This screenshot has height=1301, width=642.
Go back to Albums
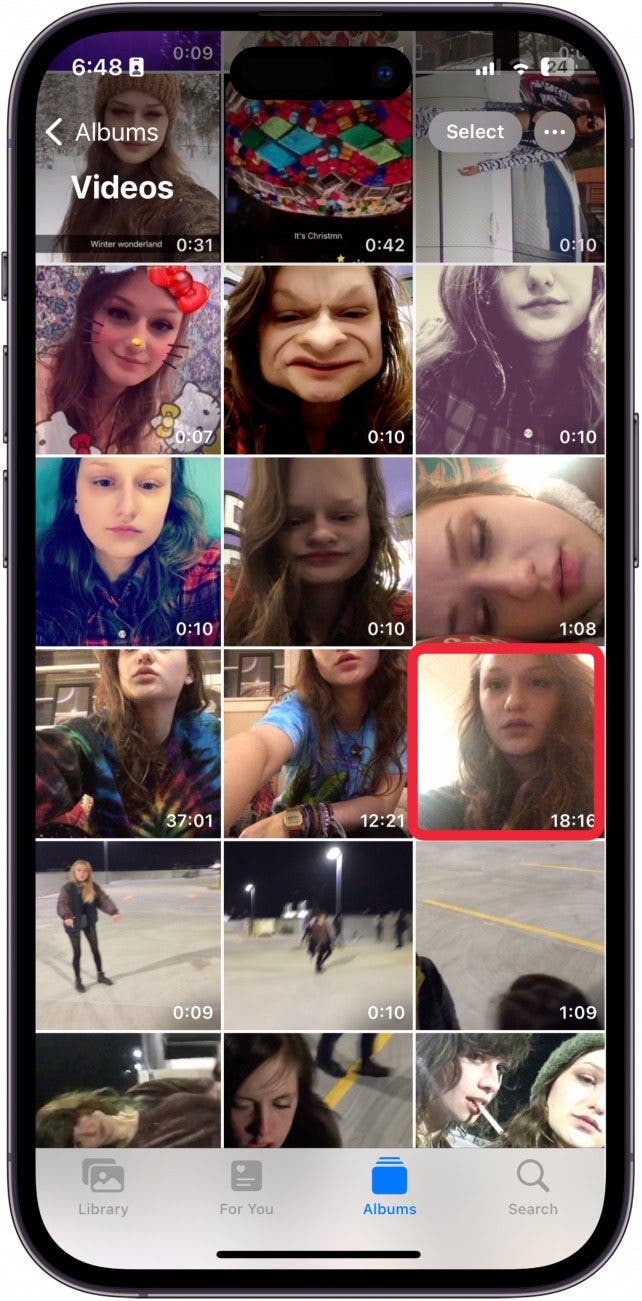pos(100,132)
